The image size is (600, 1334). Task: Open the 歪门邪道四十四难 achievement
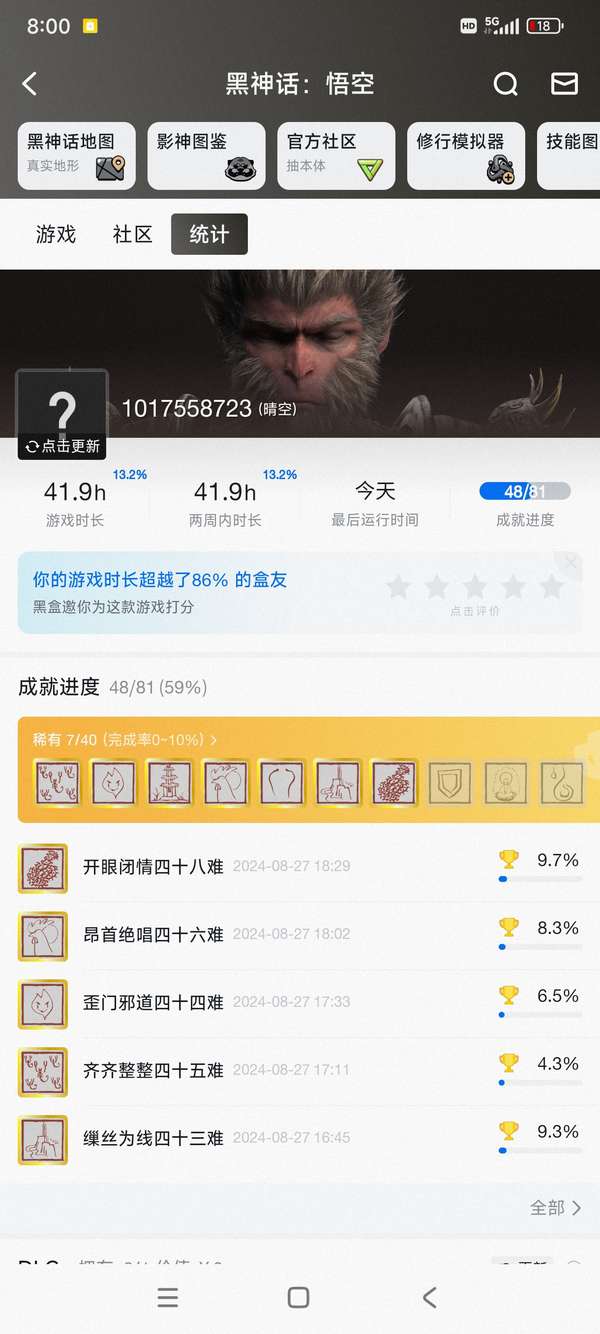coord(300,1004)
